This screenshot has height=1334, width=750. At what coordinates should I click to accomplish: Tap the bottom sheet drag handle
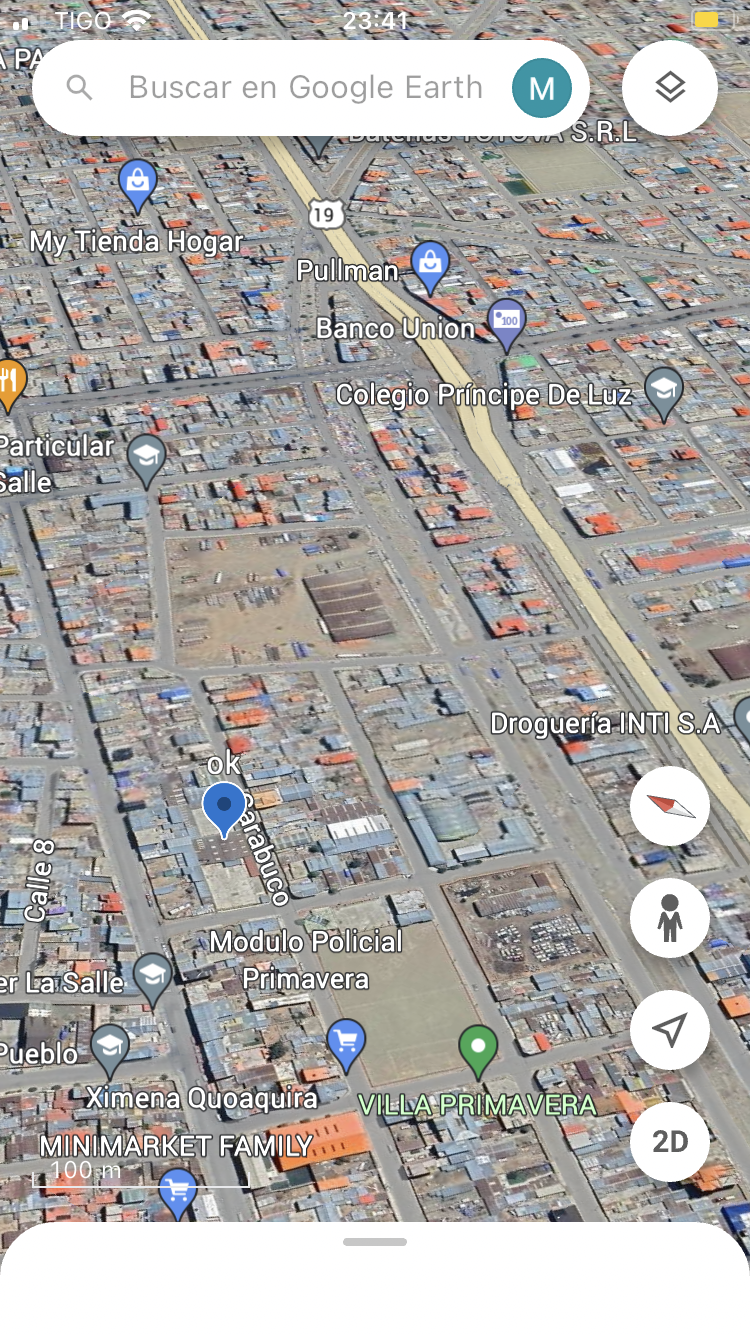(375, 1242)
